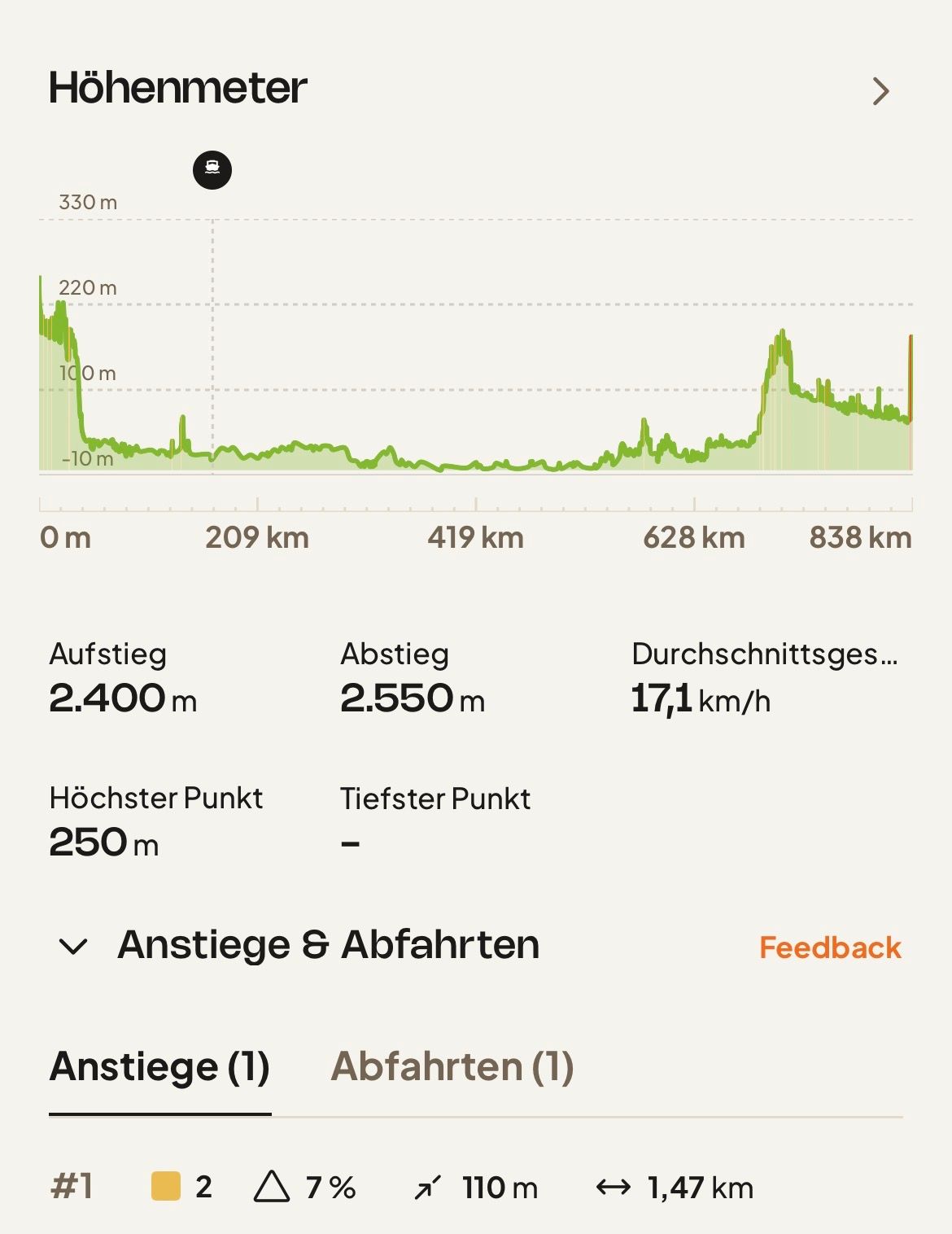
Task: Select the Anstiege (1) tab
Action: pyautogui.click(x=159, y=1066)
